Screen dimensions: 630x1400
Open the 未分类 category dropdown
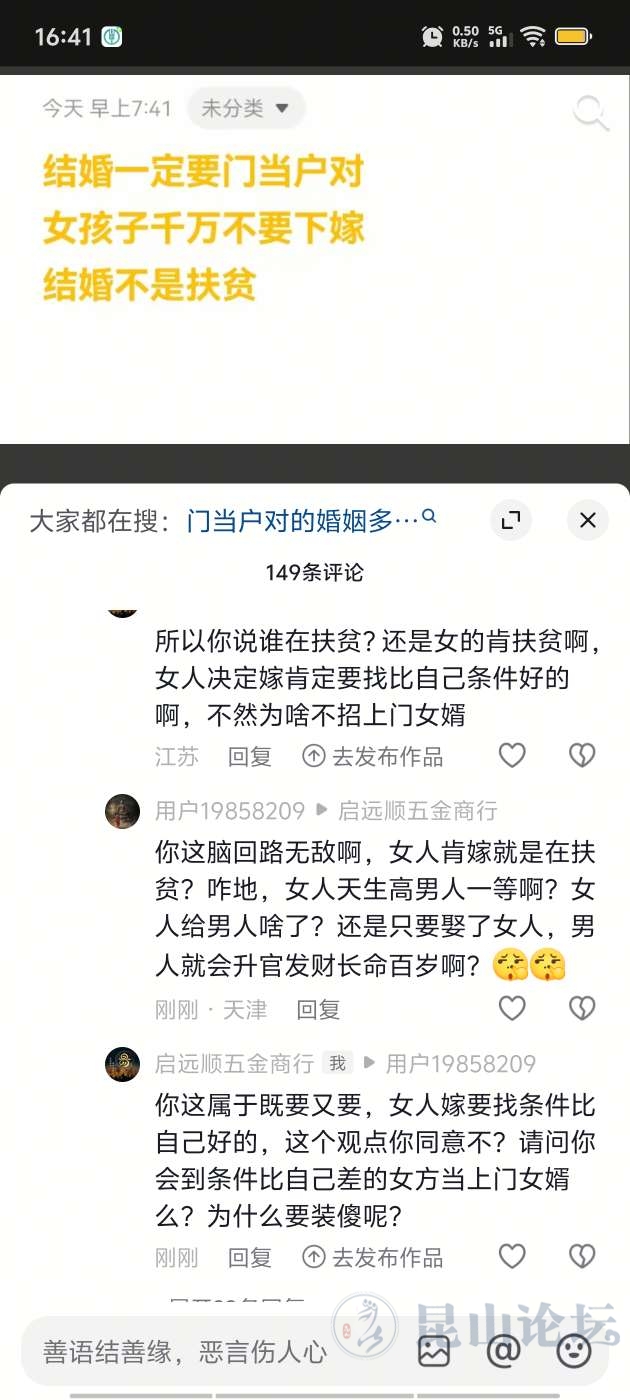pos(245,108)
